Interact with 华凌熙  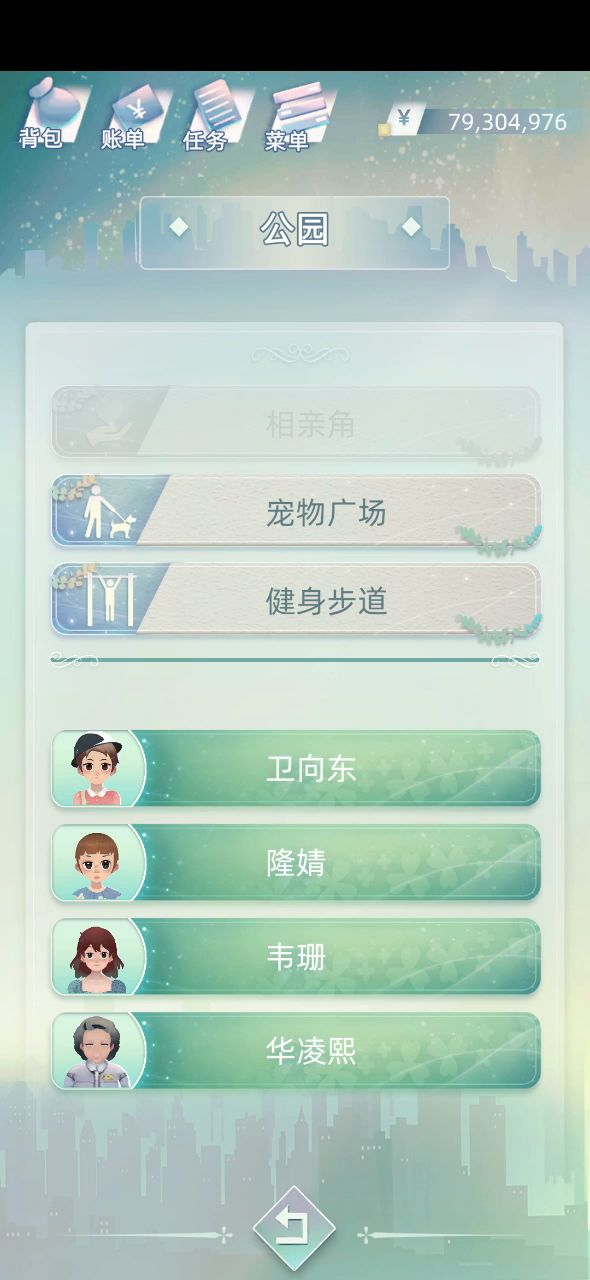point(296,1050)
